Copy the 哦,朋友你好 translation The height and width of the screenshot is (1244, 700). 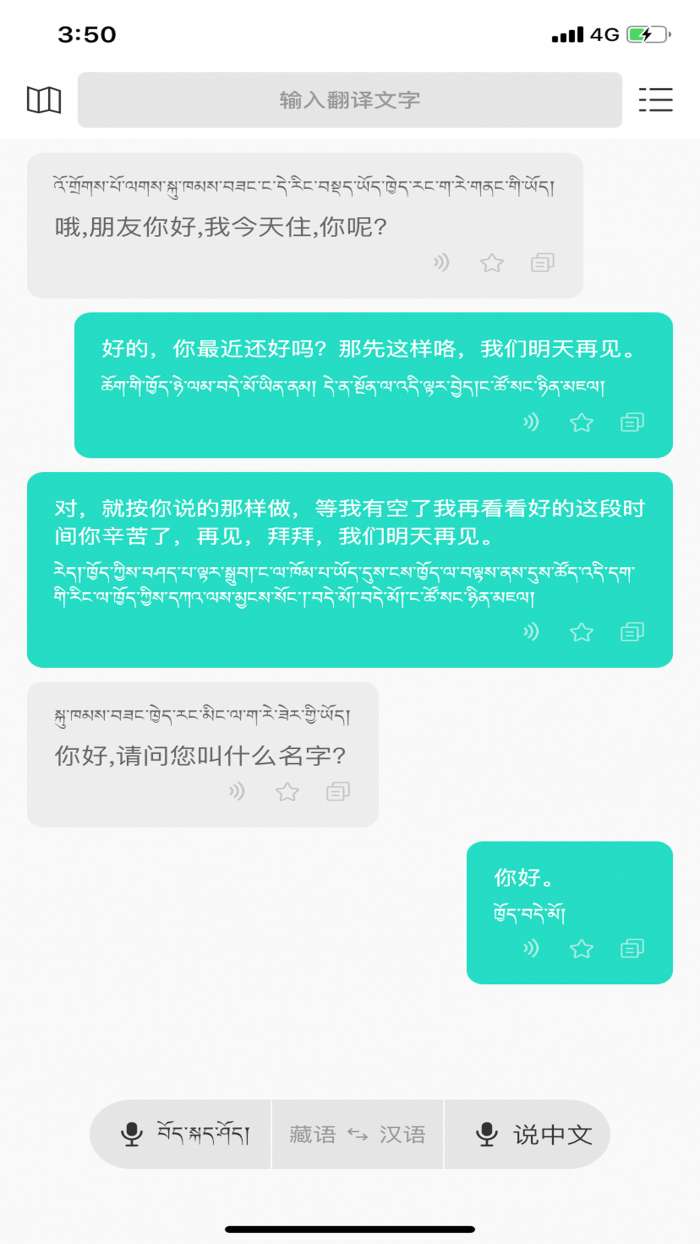(x=542, y=263)
